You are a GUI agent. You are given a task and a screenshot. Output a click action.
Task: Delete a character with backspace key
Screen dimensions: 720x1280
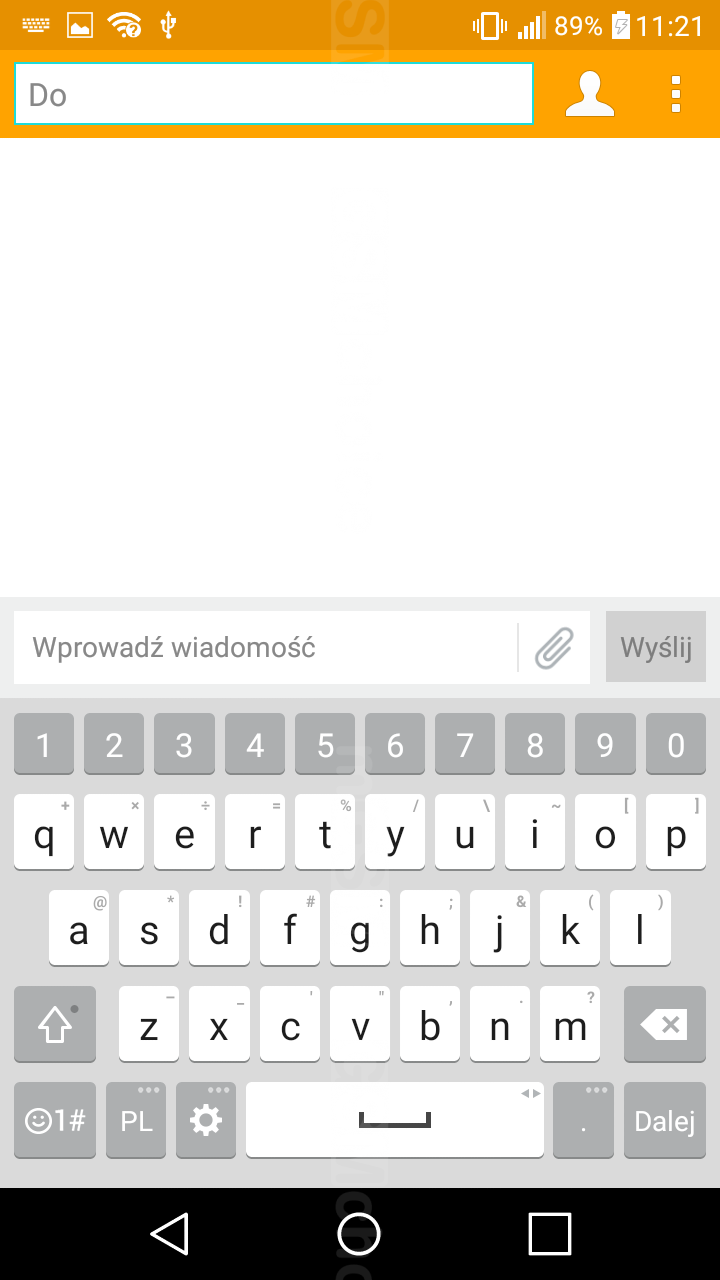point(664,1025)
